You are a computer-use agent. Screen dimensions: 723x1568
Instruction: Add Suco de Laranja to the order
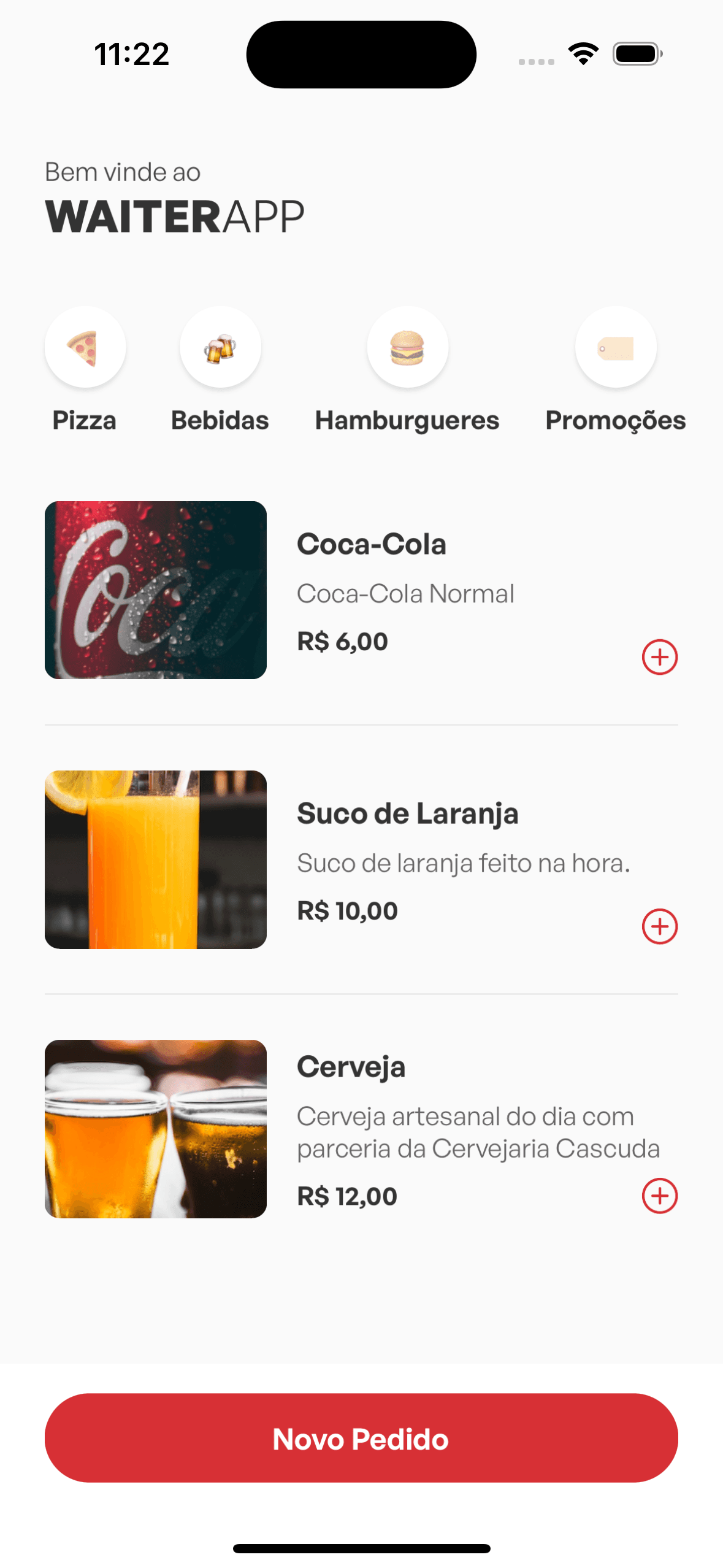(x=659, y=926)
